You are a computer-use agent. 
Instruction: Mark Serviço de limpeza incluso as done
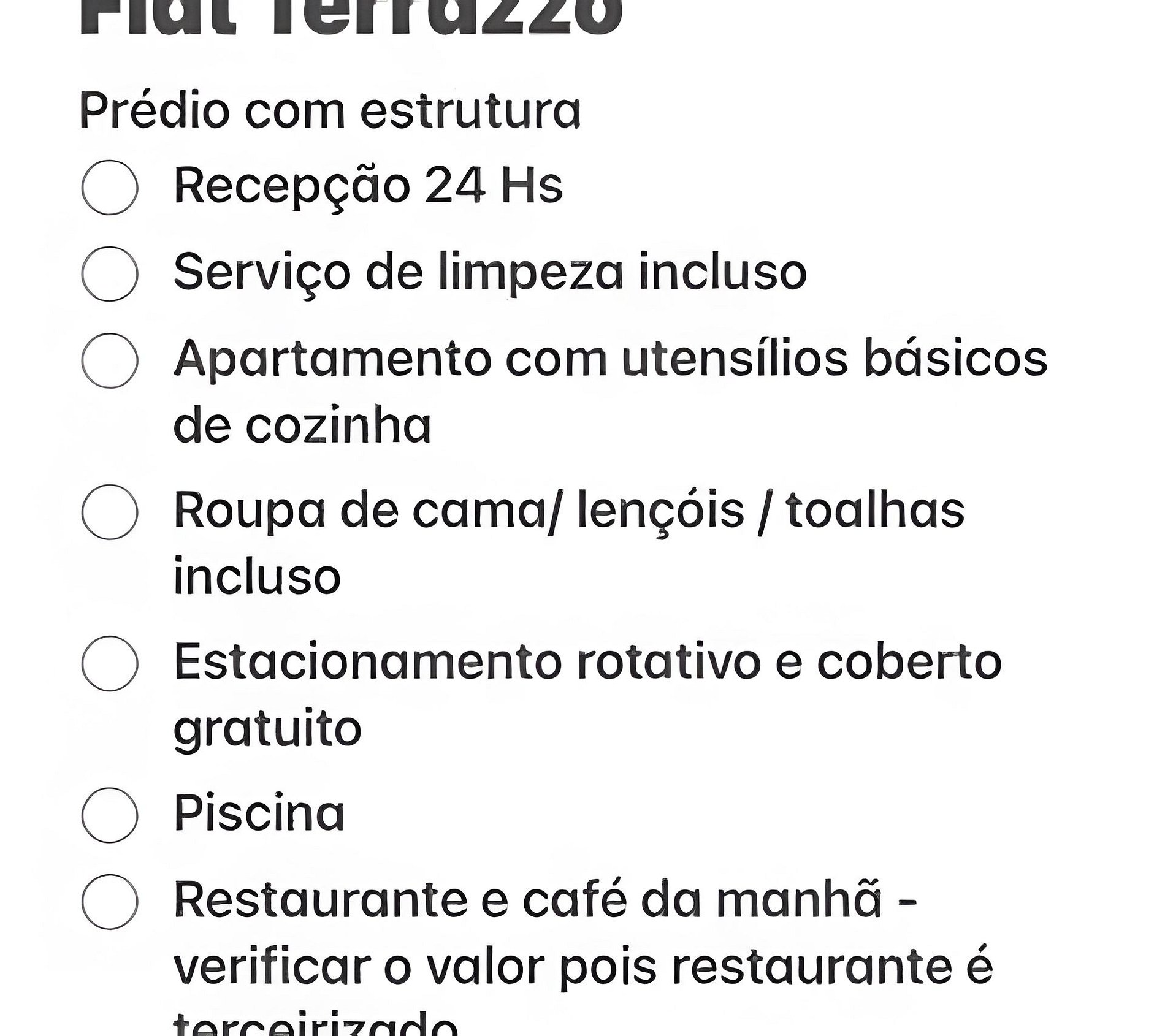109,274
